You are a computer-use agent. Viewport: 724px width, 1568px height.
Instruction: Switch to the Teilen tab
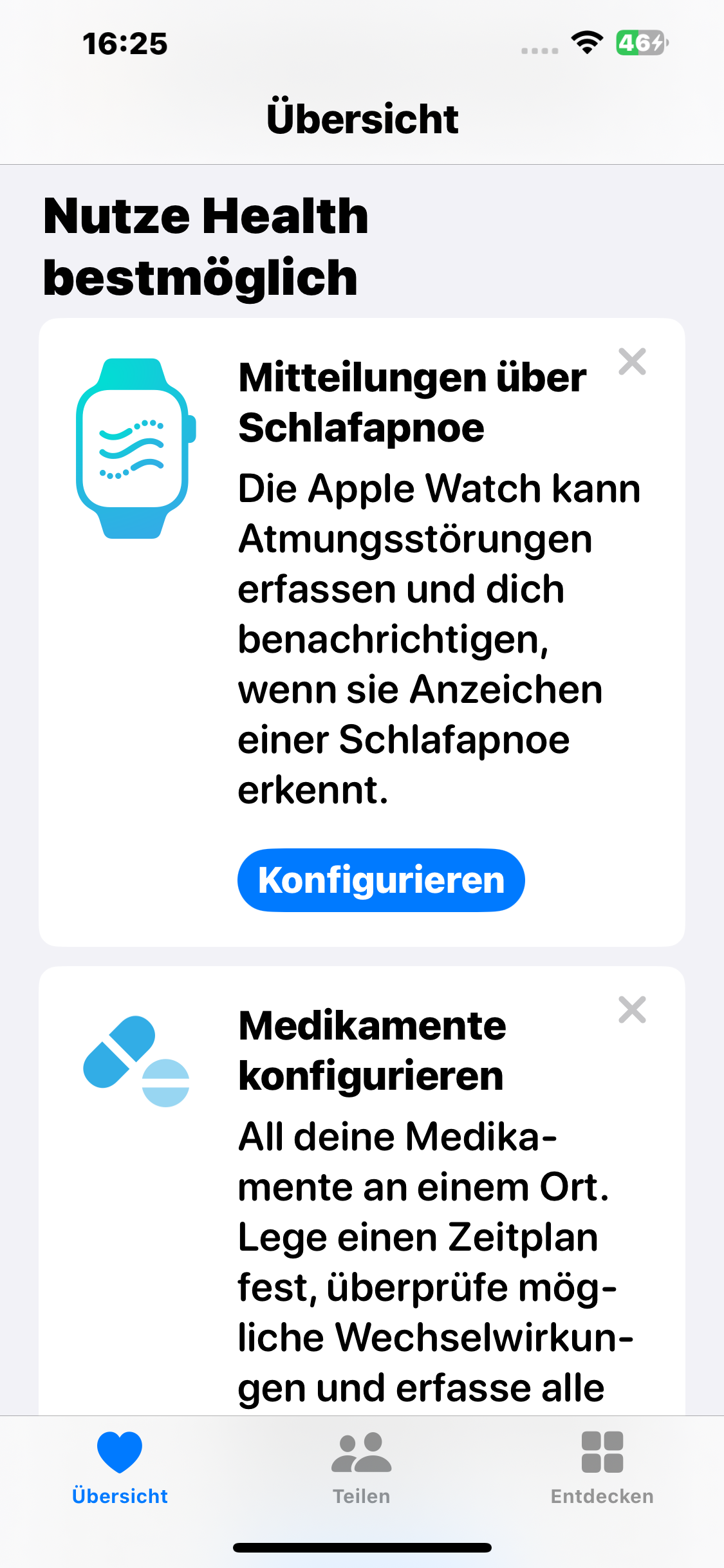tap(361, 1465)
